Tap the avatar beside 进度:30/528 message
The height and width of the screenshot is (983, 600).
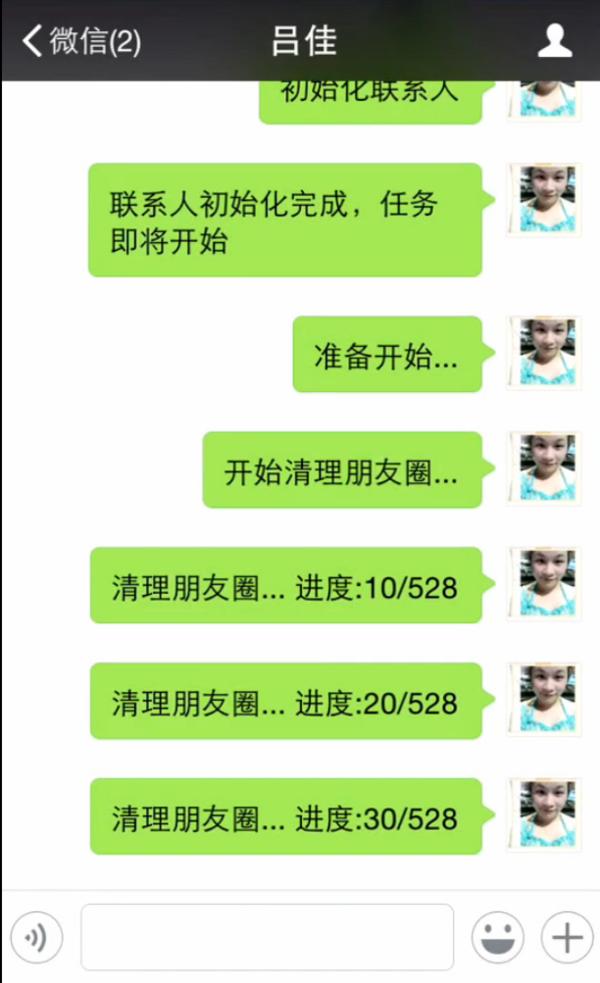click(545, 814)
